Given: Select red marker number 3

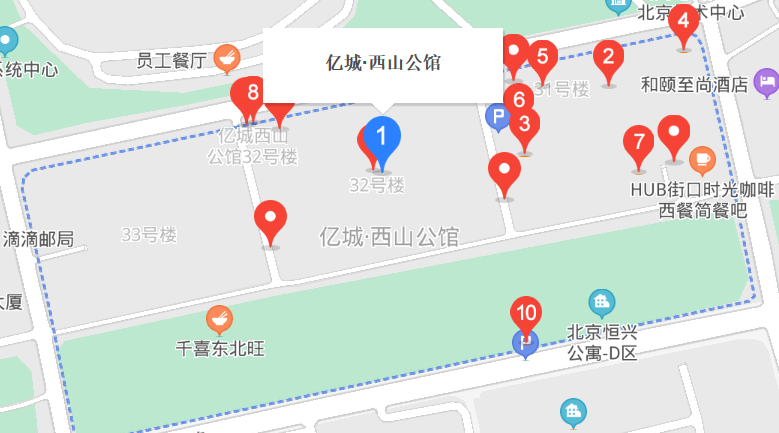Looking at the screenshot, I should point(524,125).
